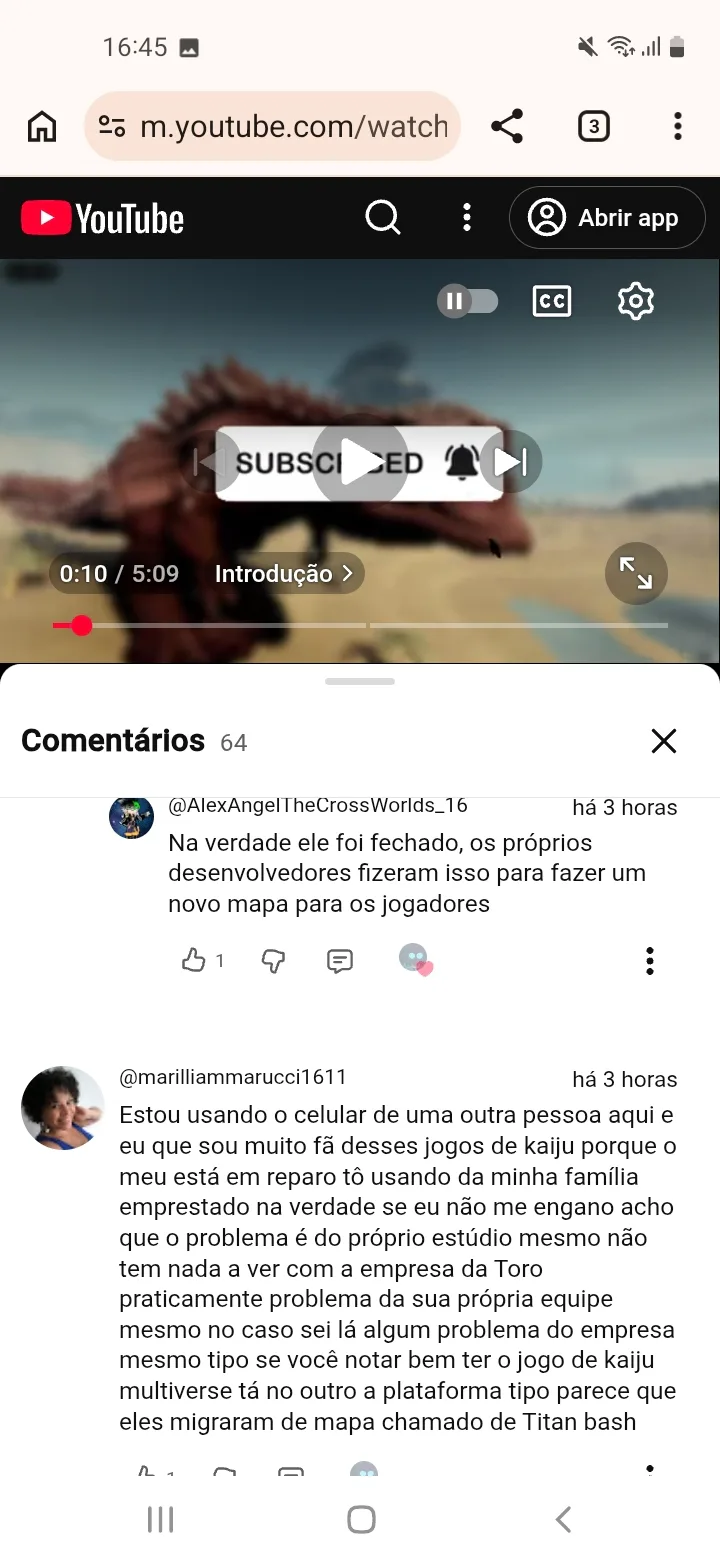Turn on closed captions
The height and width of the screenshot is (1560, 720).
tap(551, 301)
